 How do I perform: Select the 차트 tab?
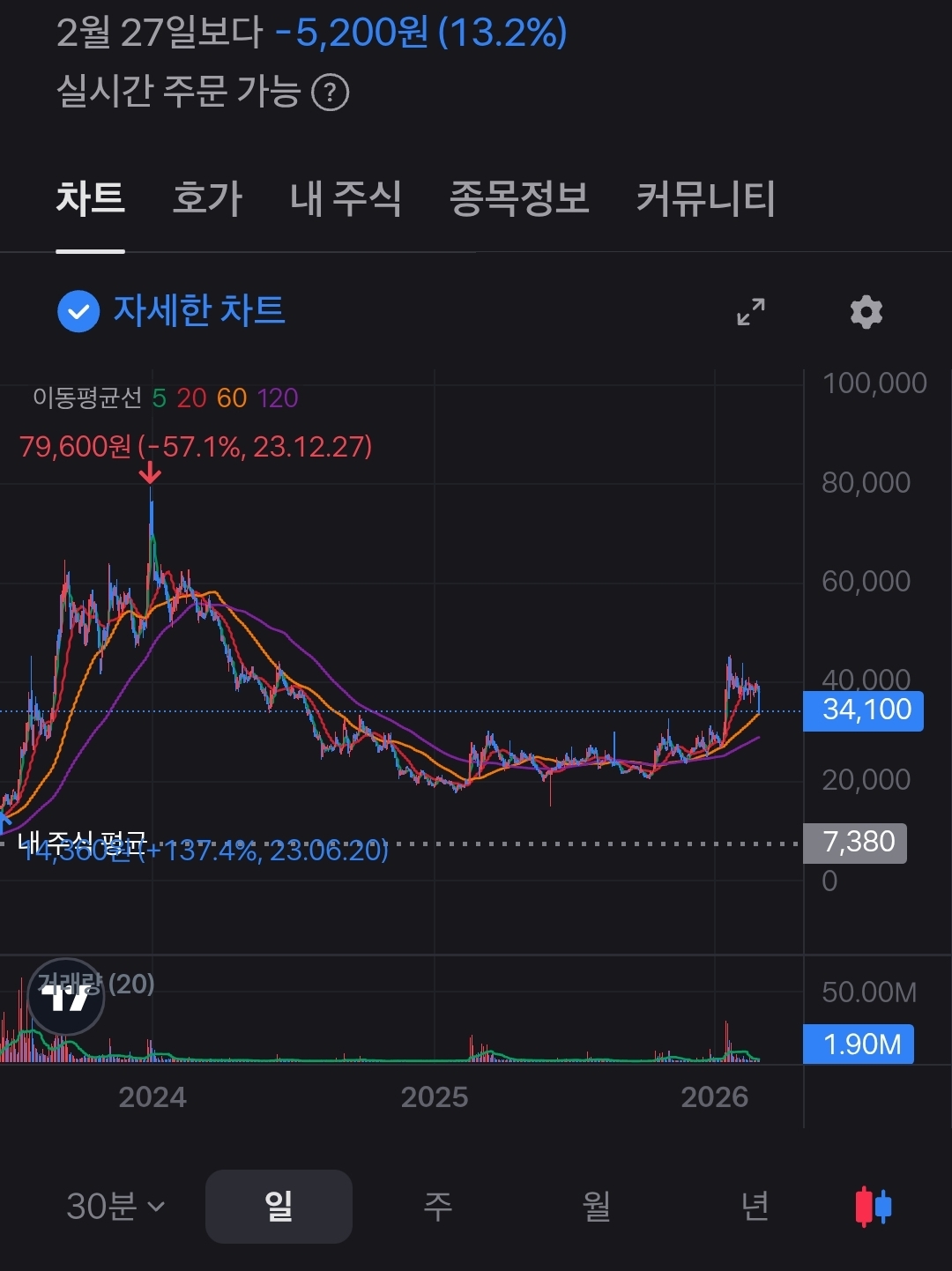90,198
